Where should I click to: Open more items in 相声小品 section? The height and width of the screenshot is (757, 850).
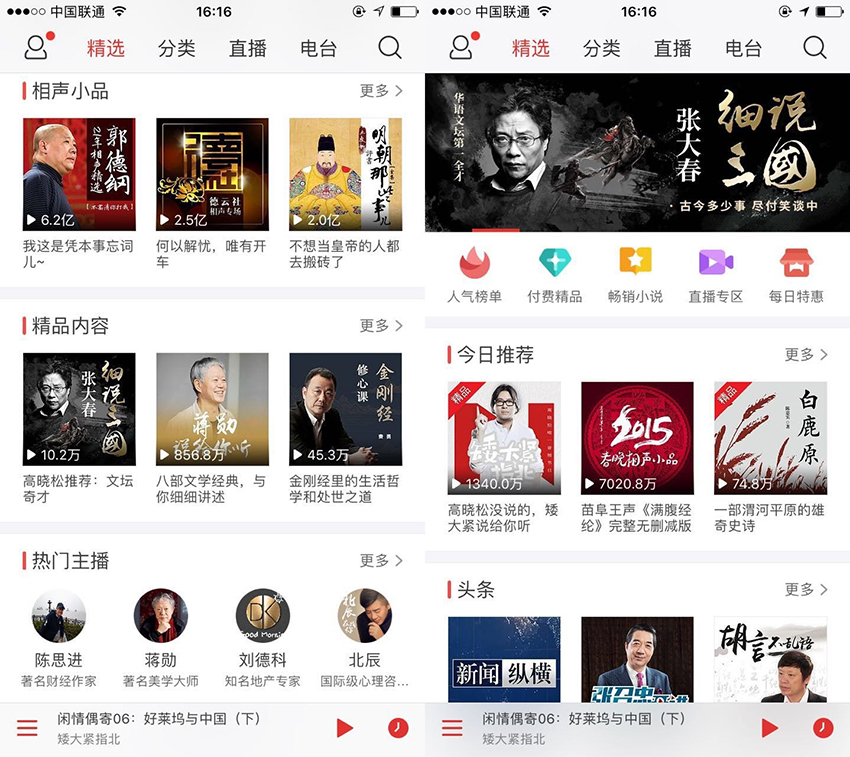click(x=381, y=91)
